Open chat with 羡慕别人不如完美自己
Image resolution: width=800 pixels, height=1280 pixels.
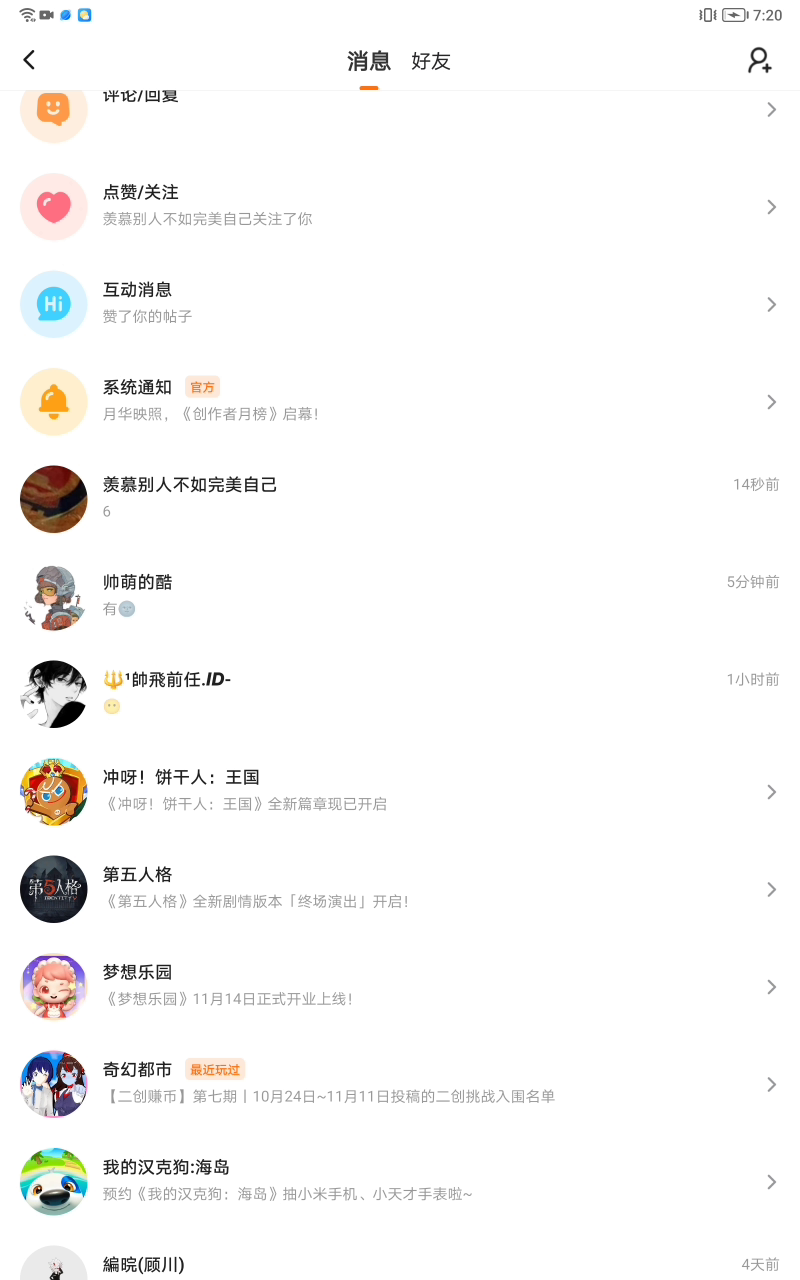click(400, 498)
